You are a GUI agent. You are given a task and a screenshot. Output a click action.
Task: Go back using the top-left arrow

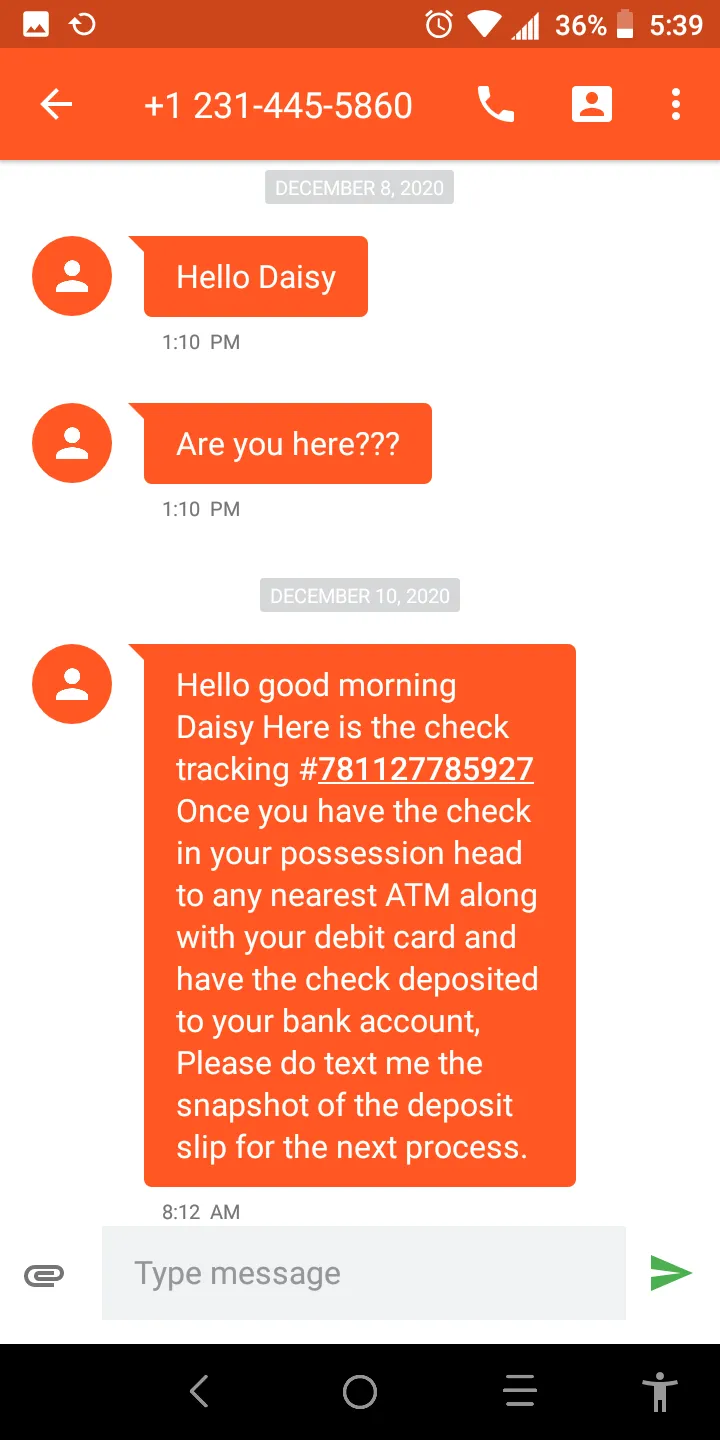tap(56, 104)
